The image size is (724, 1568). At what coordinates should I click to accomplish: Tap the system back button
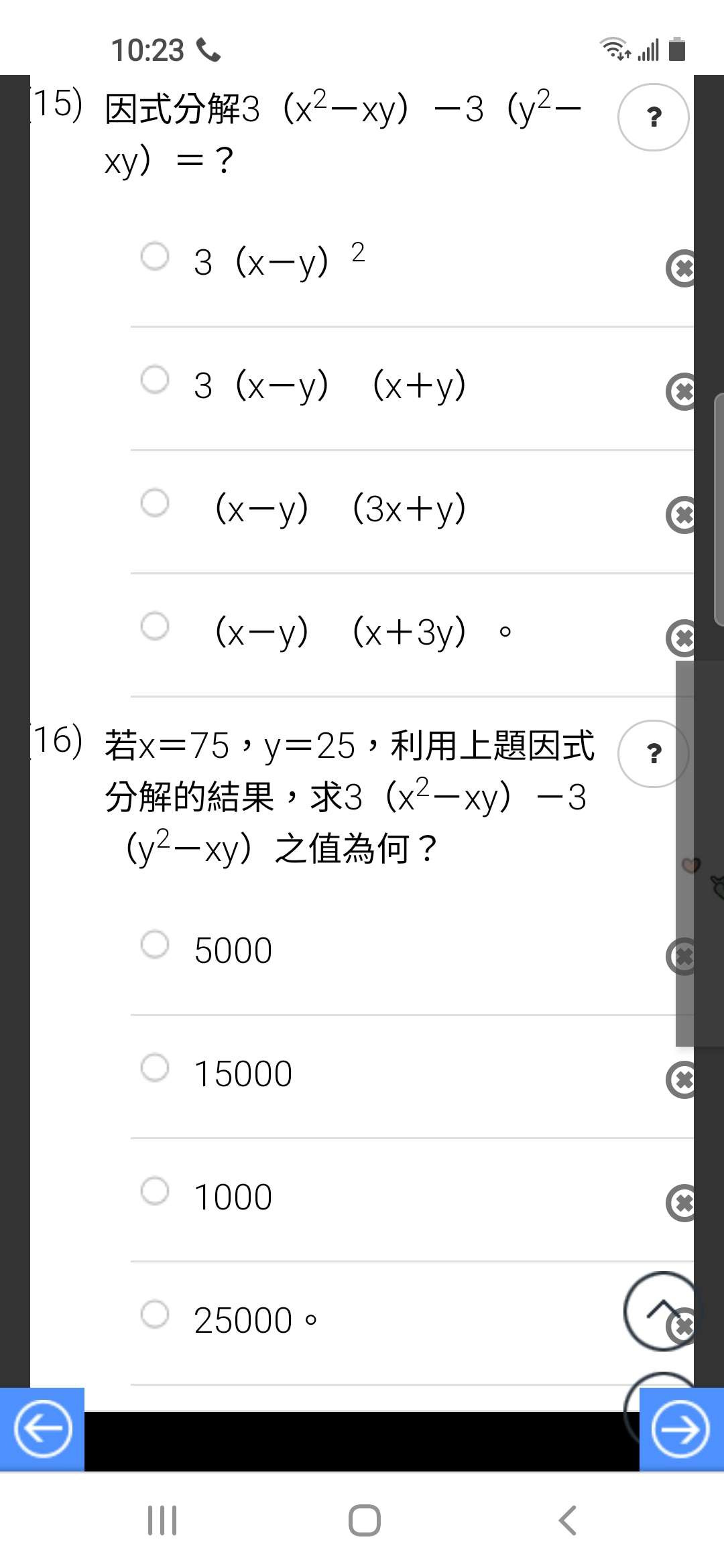[567, 1520]
